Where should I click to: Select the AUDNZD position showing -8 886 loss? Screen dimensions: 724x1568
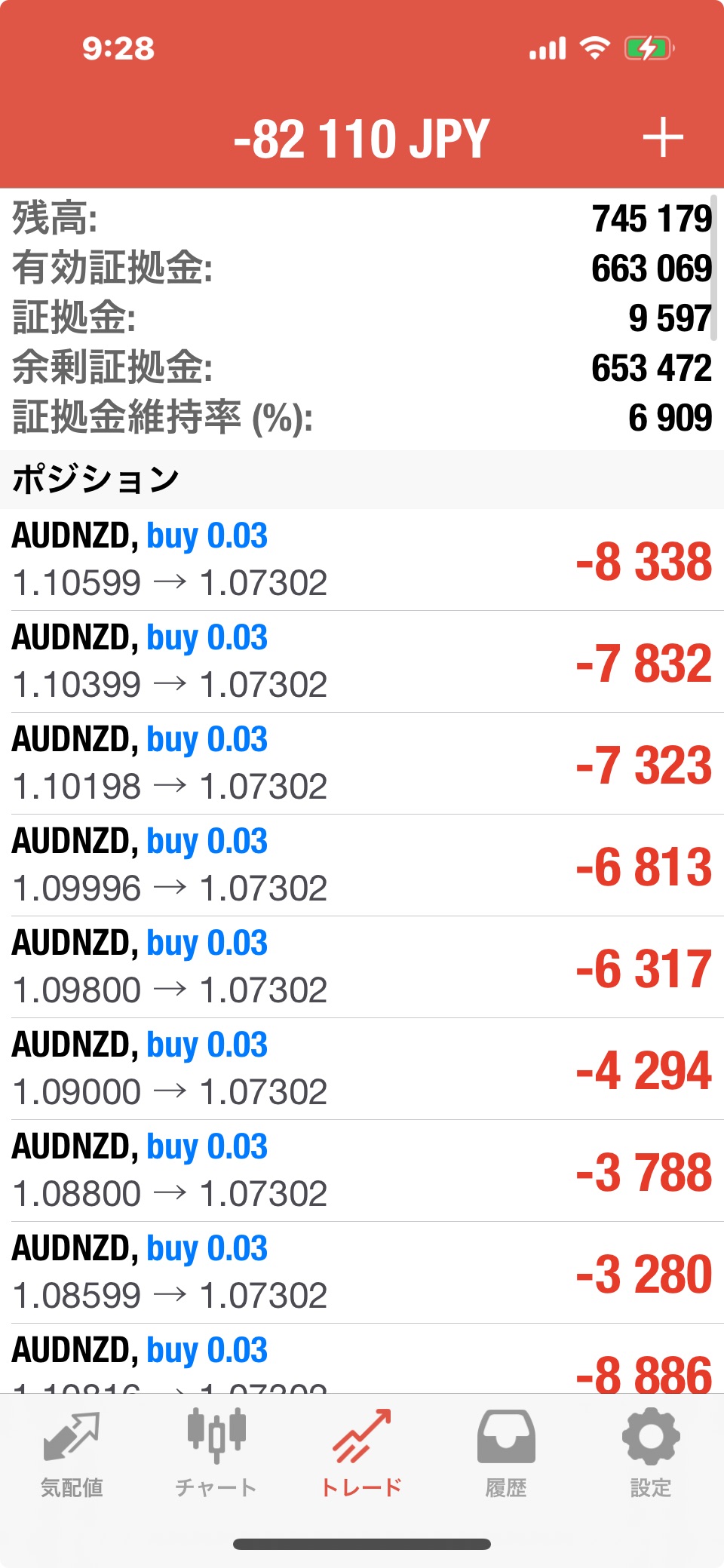[362, 1358]
